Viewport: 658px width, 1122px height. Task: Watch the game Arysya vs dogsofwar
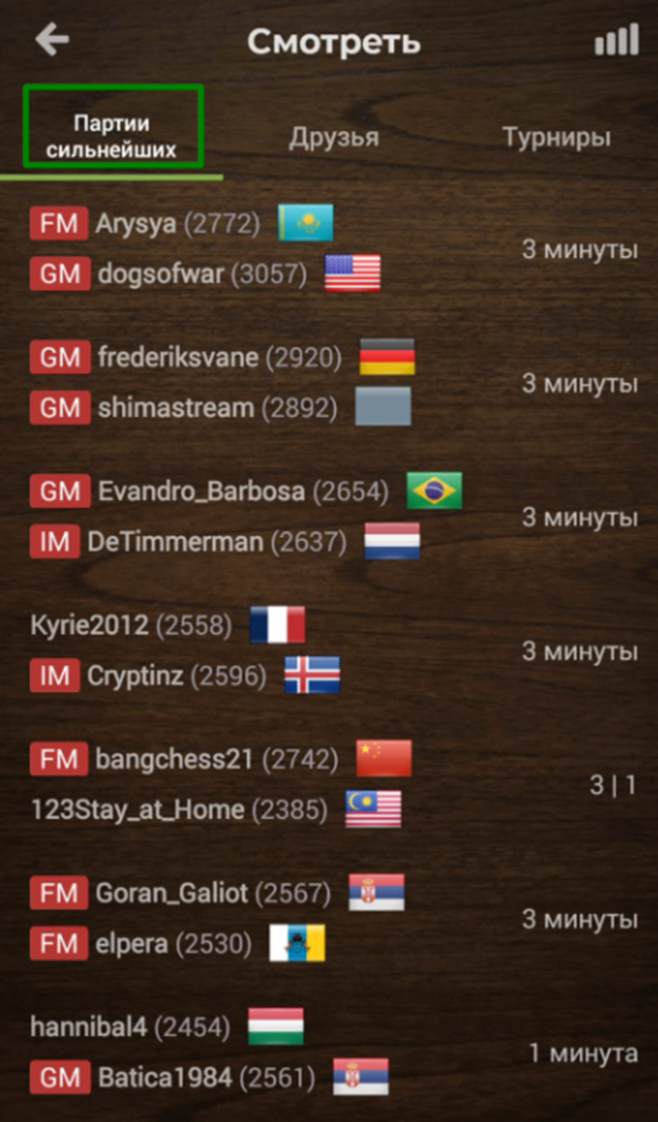pyautogui.click(x=330, y=249)
